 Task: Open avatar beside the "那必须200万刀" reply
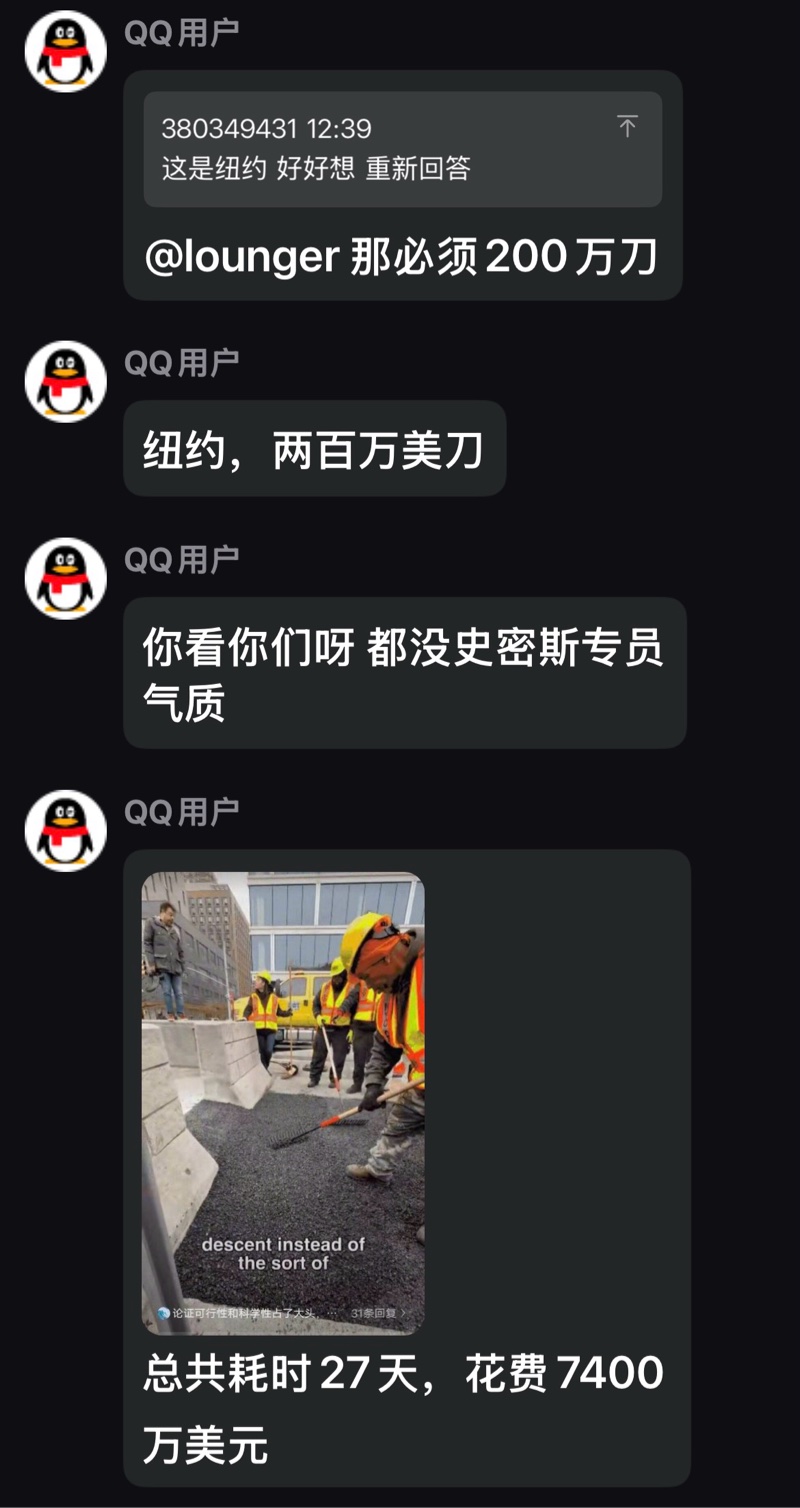tap(66, 52)
